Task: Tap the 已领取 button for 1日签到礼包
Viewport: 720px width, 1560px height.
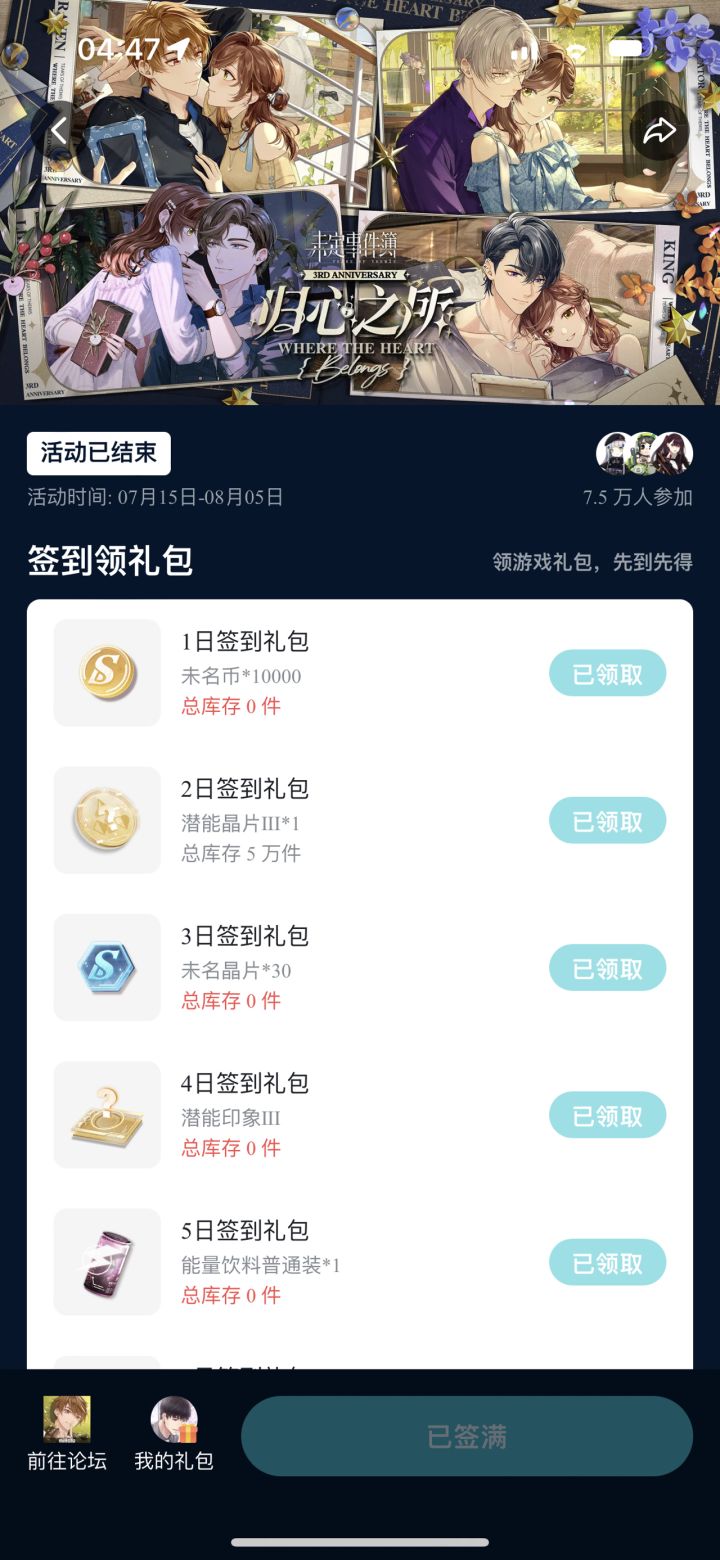Action: (607, 673)
